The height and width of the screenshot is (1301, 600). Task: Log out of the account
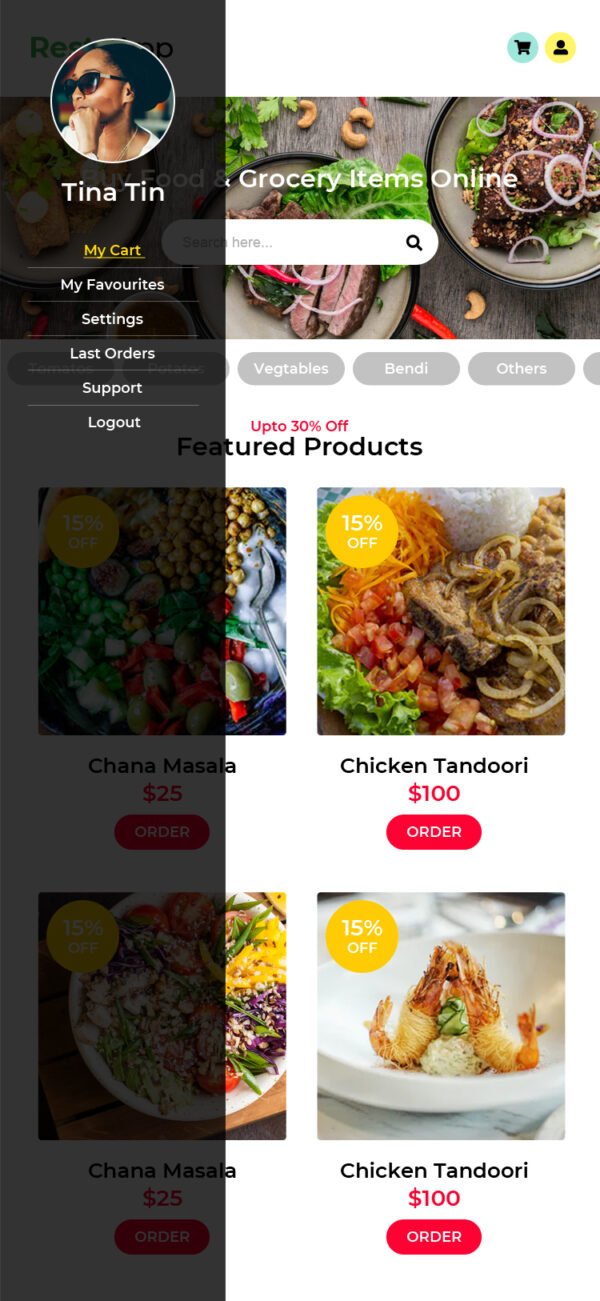coord(114,422)
